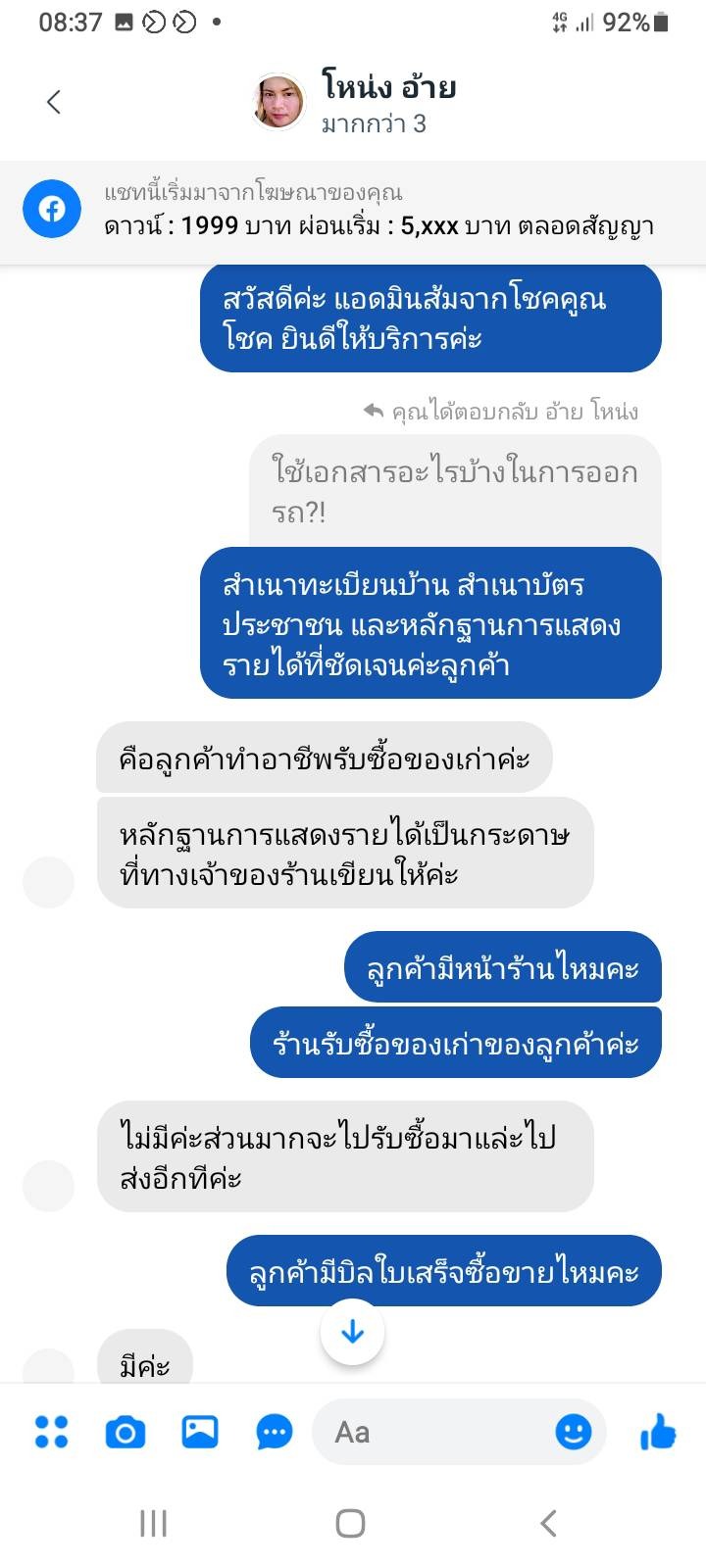Send a thumbs-up like

658,1432
